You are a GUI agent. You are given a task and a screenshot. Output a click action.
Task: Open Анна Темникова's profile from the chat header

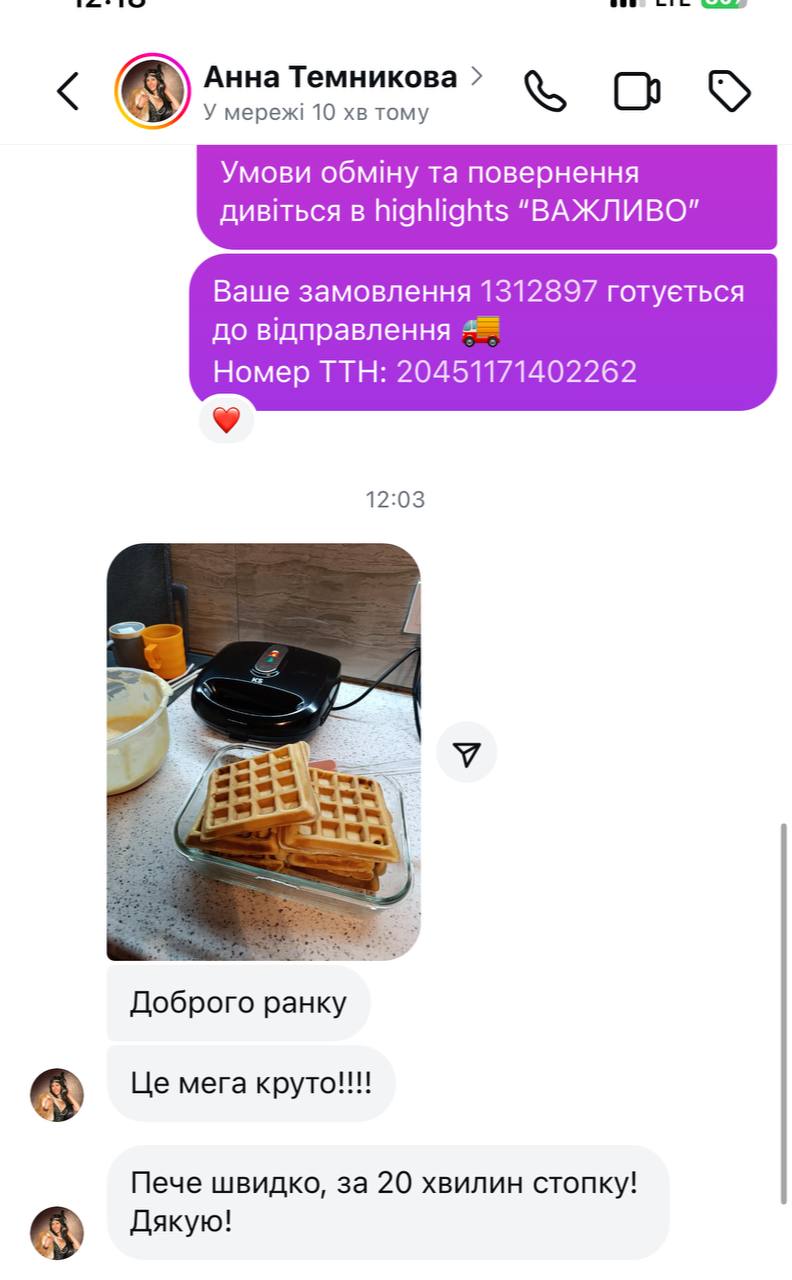point(330,78)
